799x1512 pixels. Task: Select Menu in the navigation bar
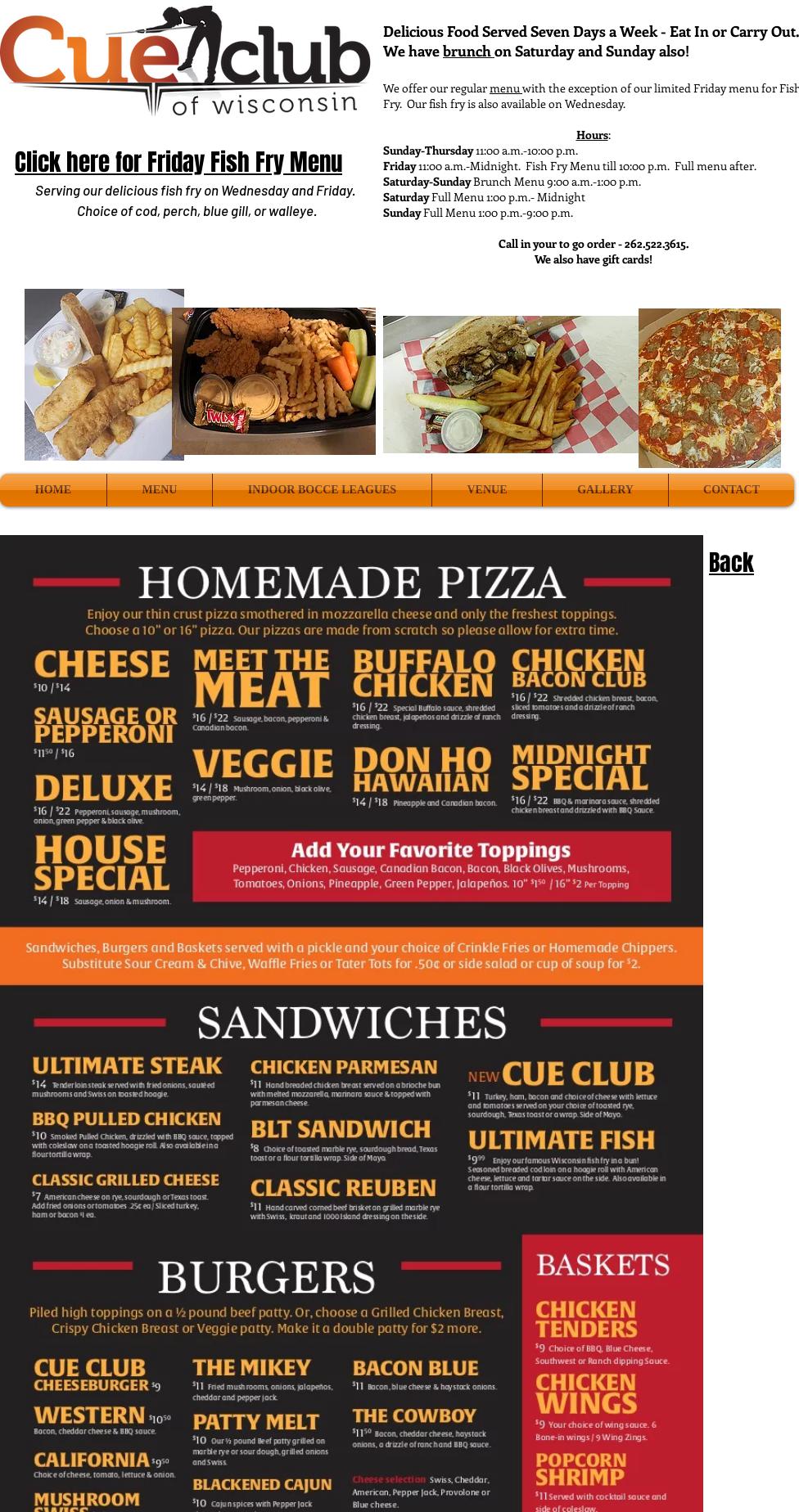(160, 489)
